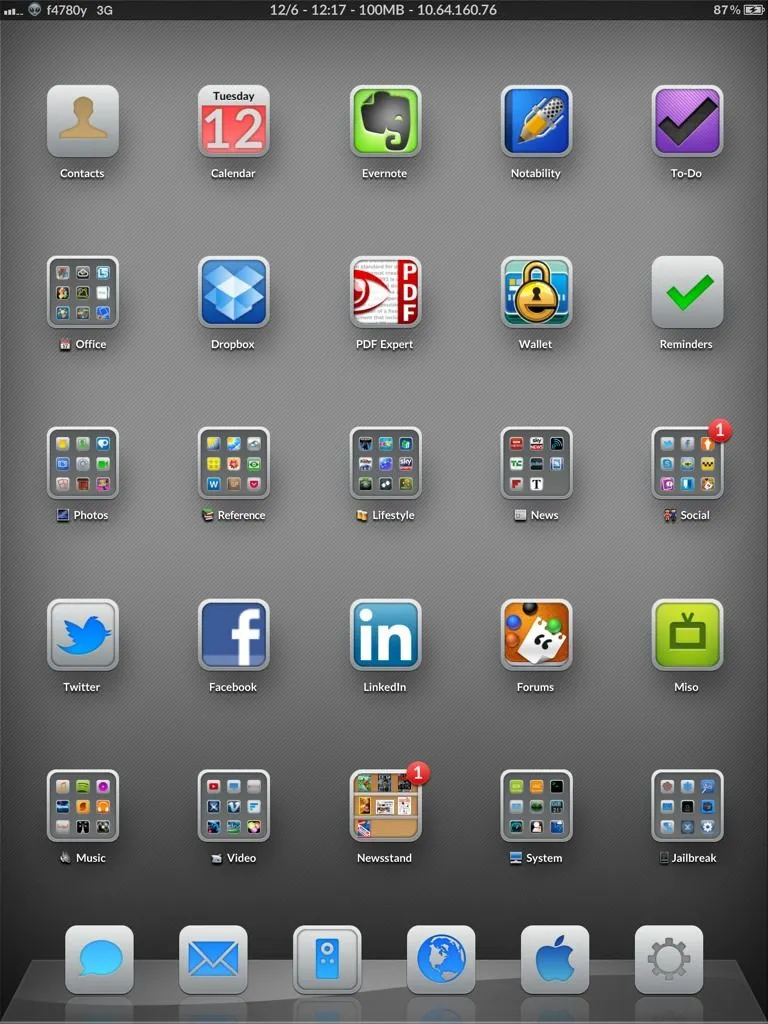The width and height of the screenshot is (768, 1024).
Task: Open Evernote
Action: [385, 121]
